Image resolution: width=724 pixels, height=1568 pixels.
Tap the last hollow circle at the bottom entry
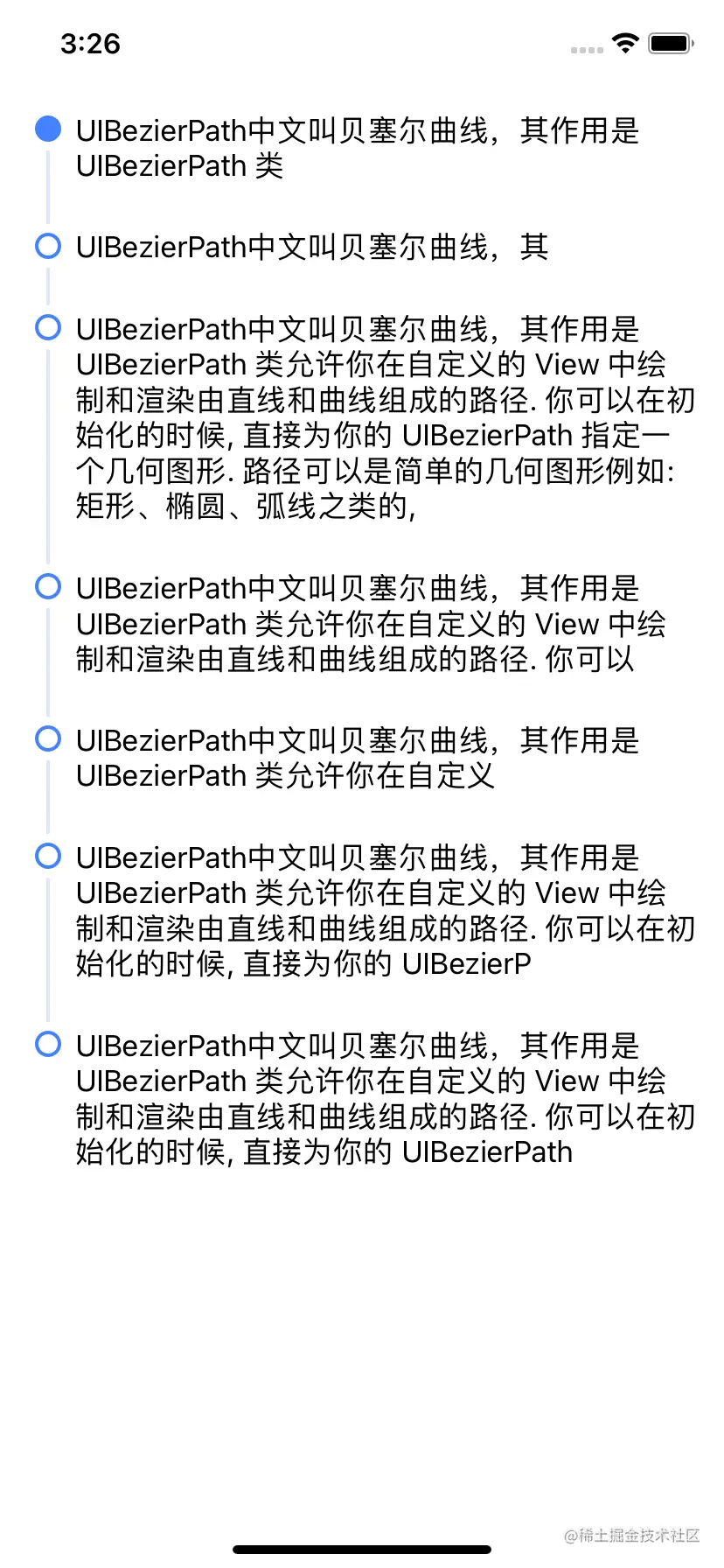[48, 1043]
